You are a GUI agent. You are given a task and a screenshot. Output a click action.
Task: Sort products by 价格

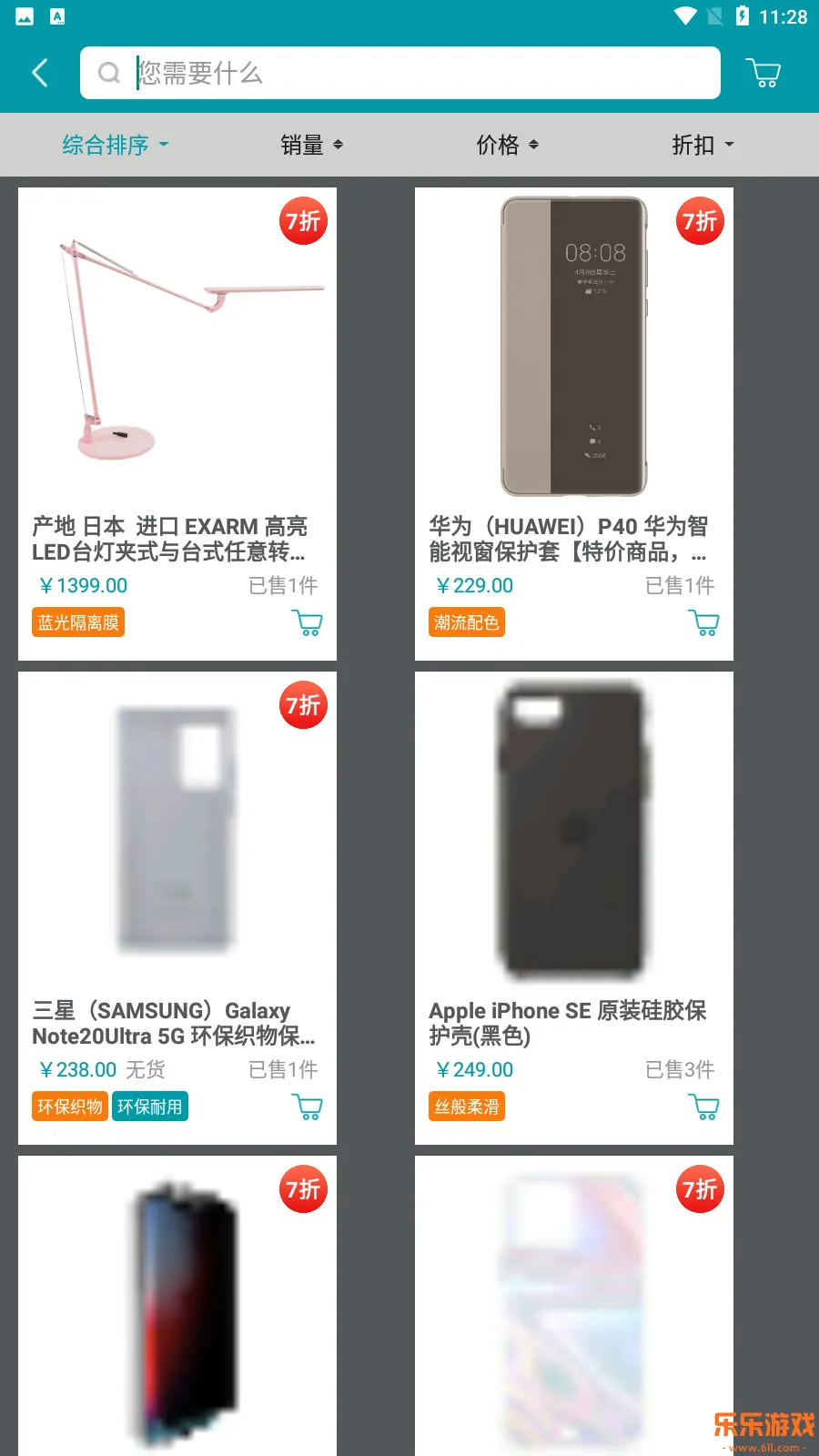click(x=507, y=145)
